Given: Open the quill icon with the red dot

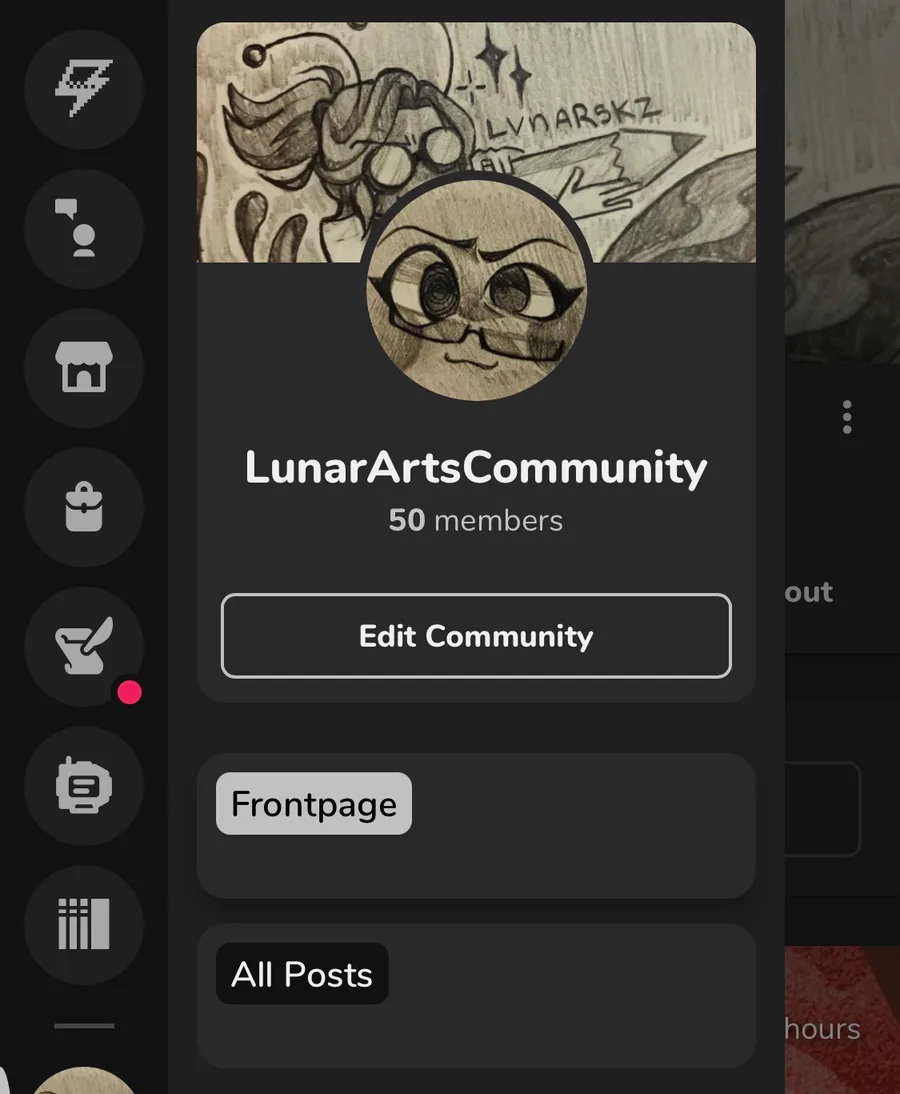Looking at the screenshot, I should (x=84, y=647).
